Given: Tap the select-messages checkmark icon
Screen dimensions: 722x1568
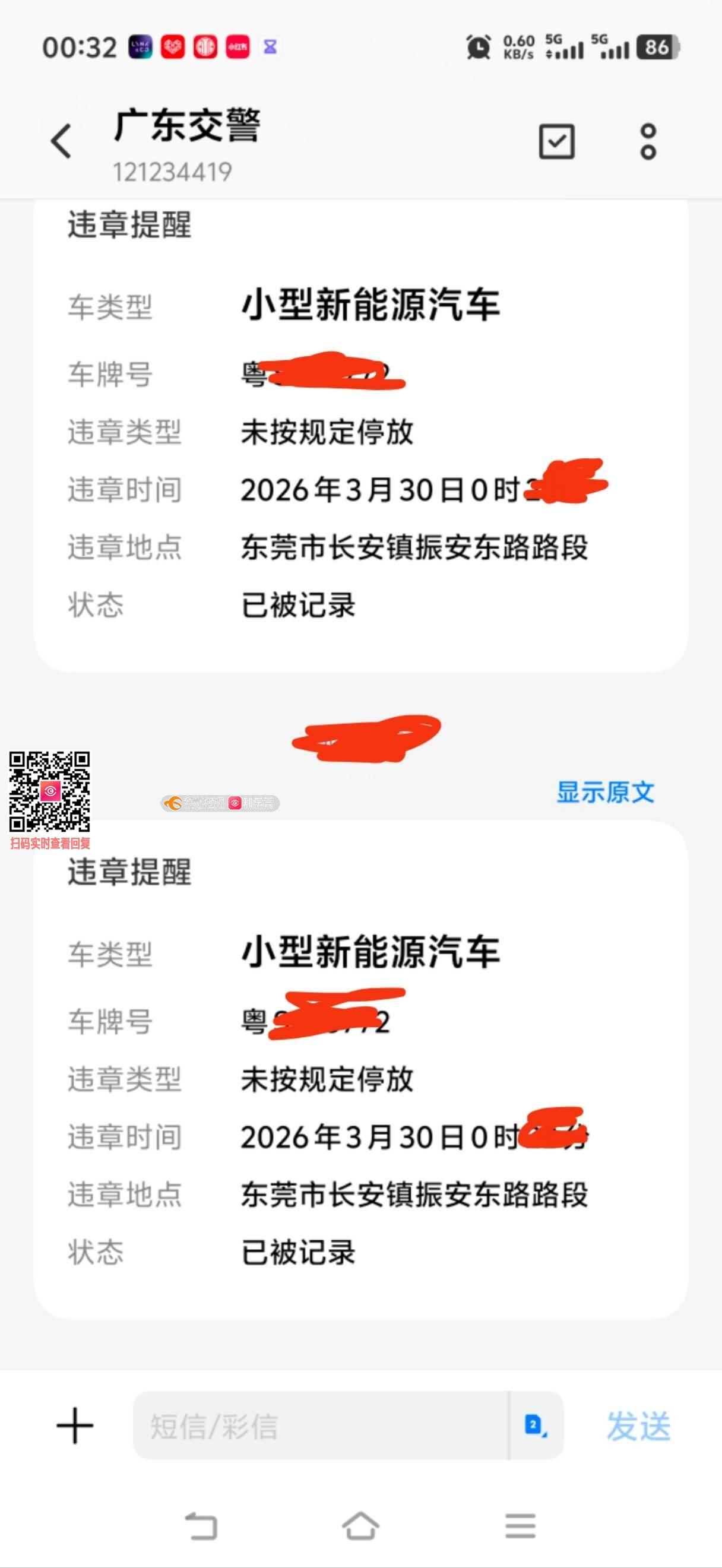Looking at the screenshot, I should click(x=556, y=142).
